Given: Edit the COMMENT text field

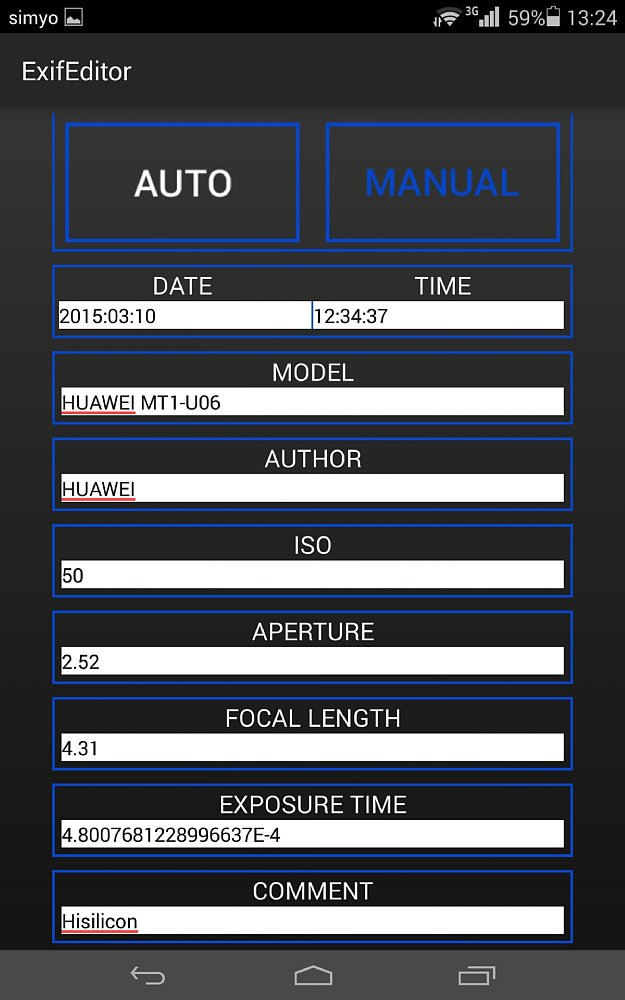Looking at the screenshot, I should [x=312, y=920].
